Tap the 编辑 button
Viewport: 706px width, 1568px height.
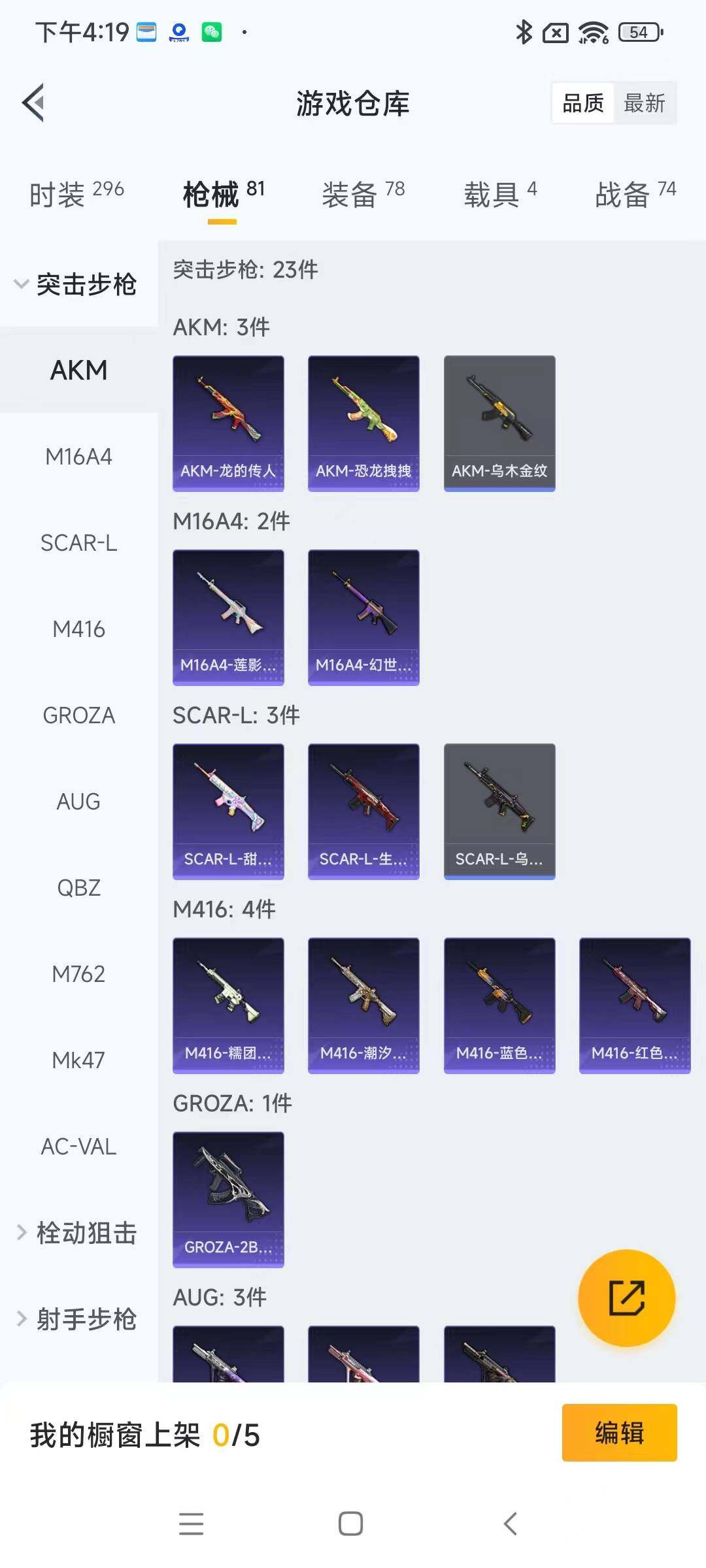[x=619, y=1433]
